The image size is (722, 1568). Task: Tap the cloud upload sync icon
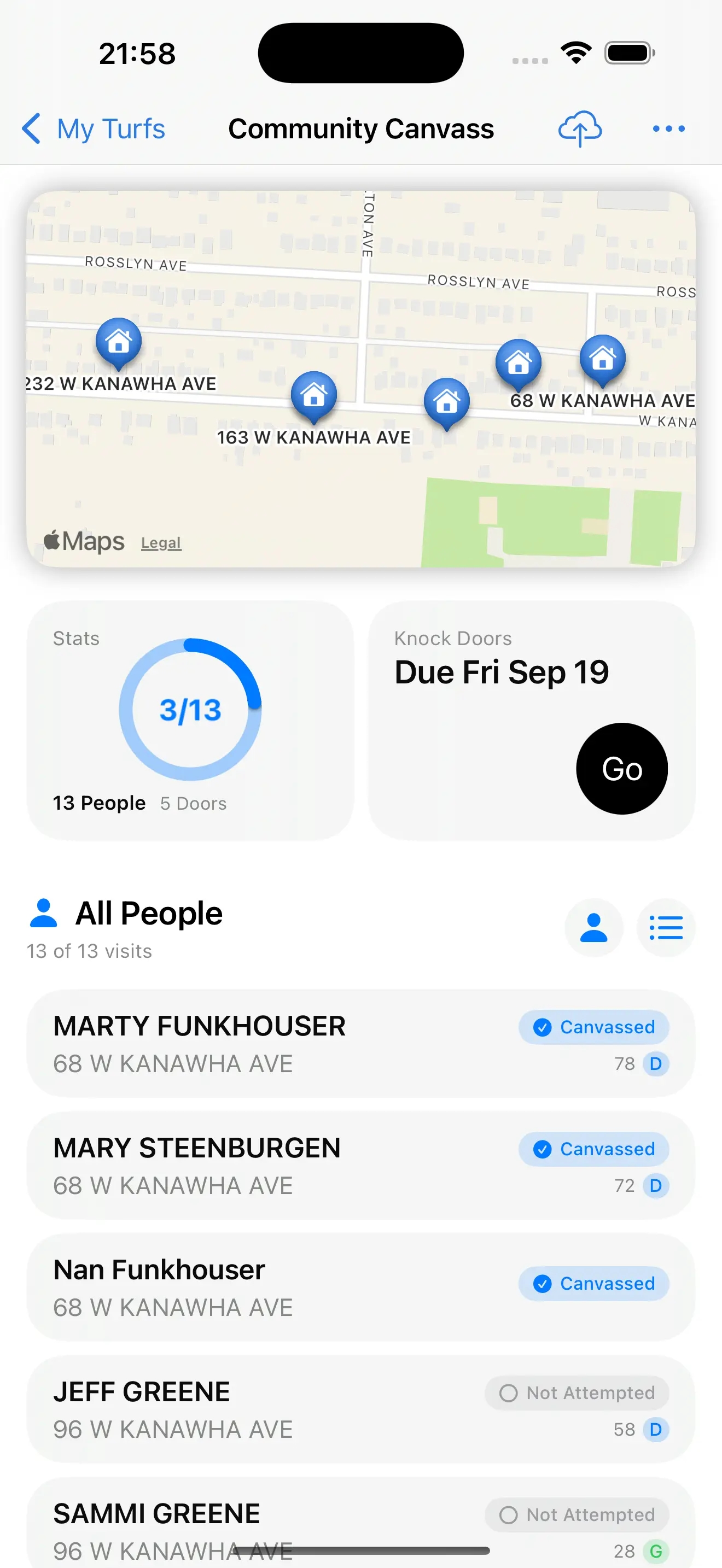point(579,128)
